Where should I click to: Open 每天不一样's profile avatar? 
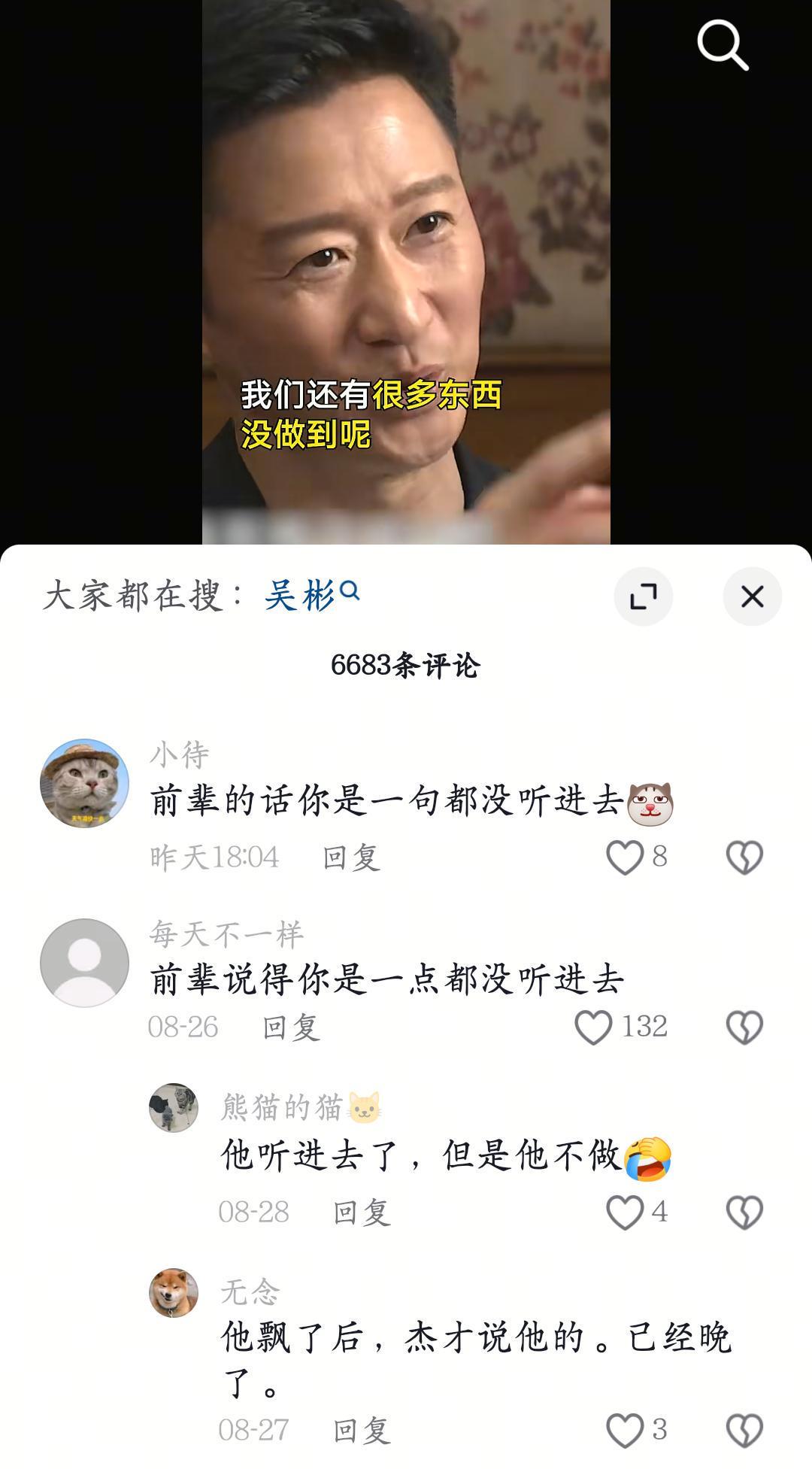coord(84,963)
